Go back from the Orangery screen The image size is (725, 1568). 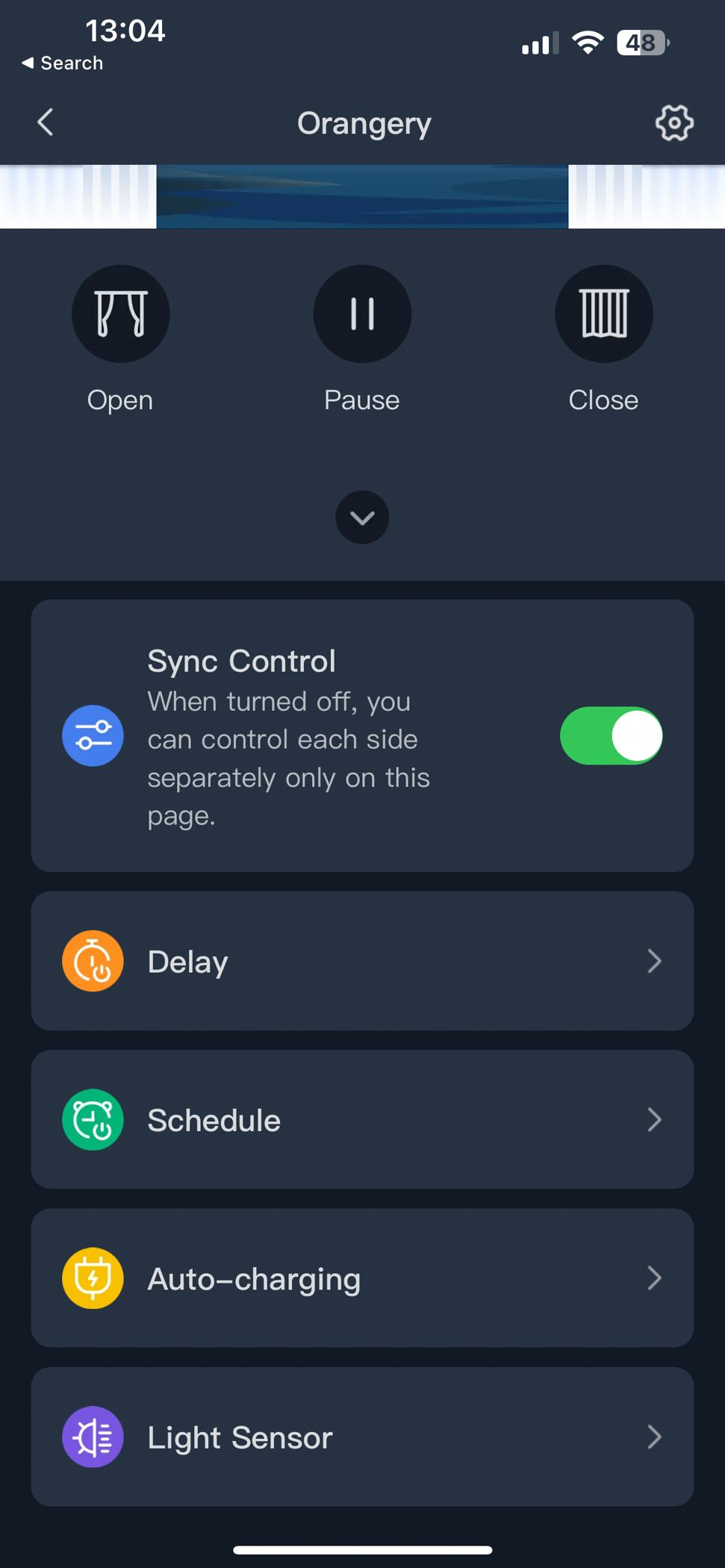[x=46, y=122]
